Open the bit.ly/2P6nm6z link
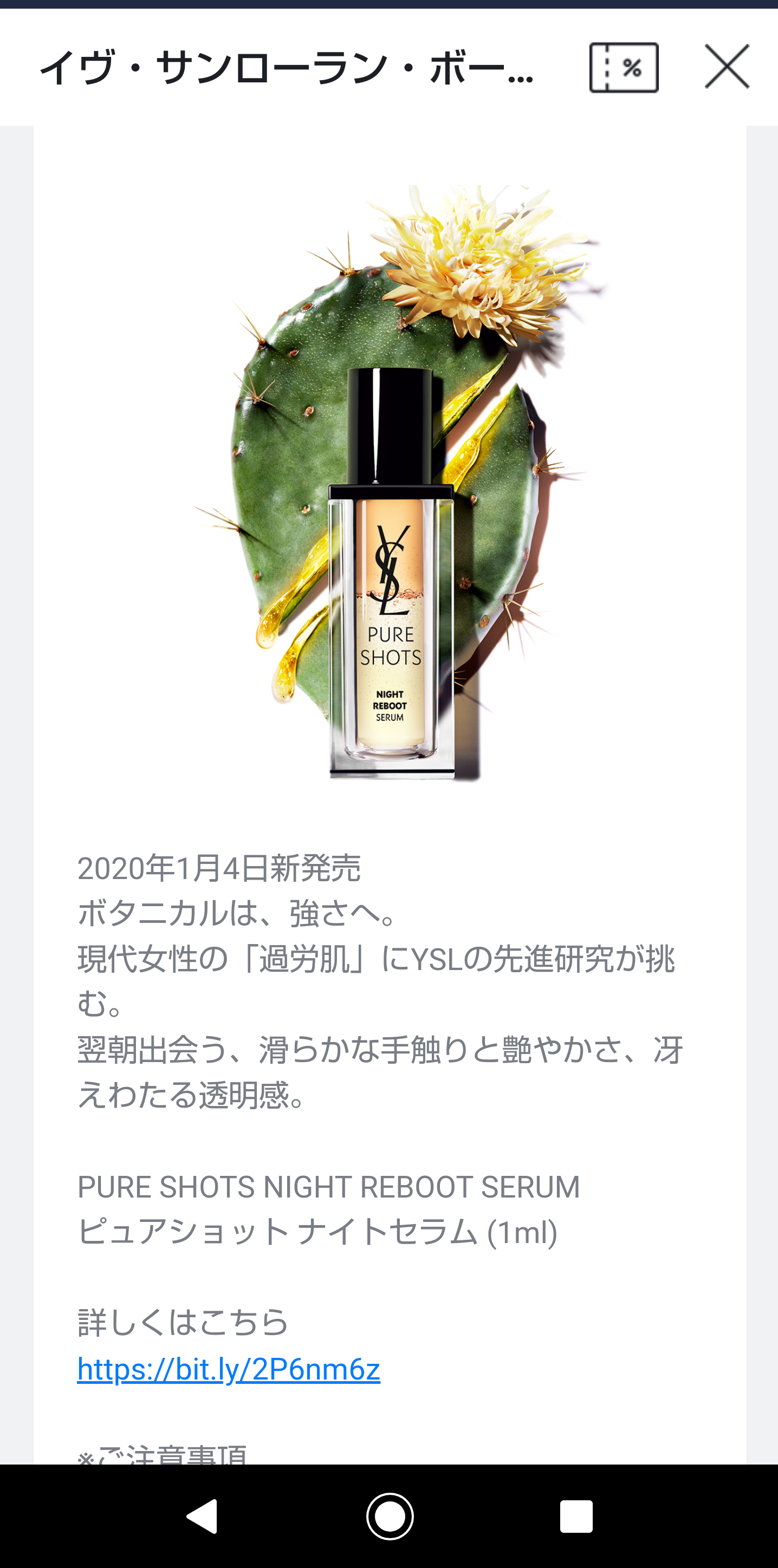 pos(229,1369)
